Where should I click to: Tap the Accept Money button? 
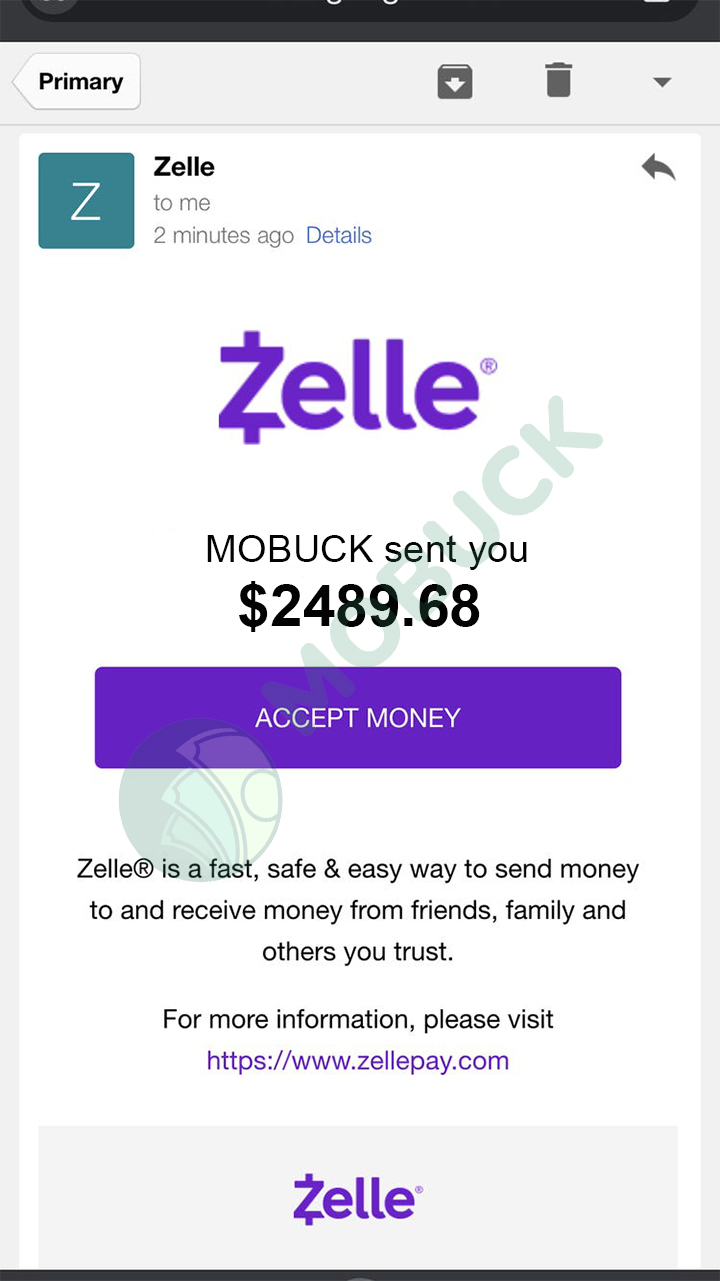pos(358,718)
